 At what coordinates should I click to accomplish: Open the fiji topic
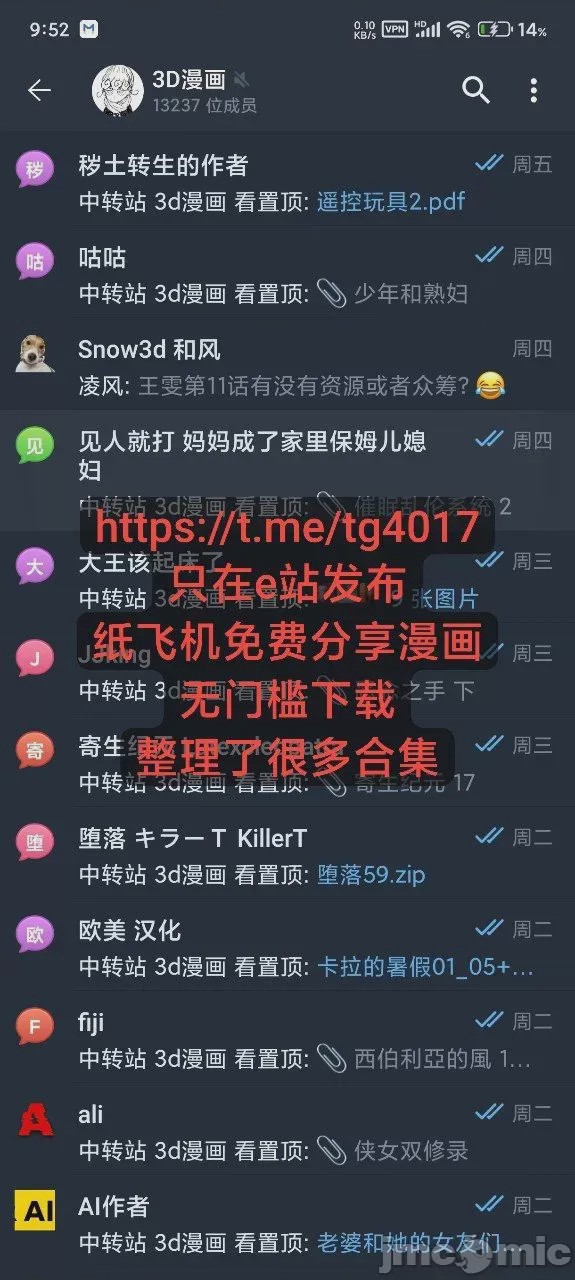[x=287, y=1041]
